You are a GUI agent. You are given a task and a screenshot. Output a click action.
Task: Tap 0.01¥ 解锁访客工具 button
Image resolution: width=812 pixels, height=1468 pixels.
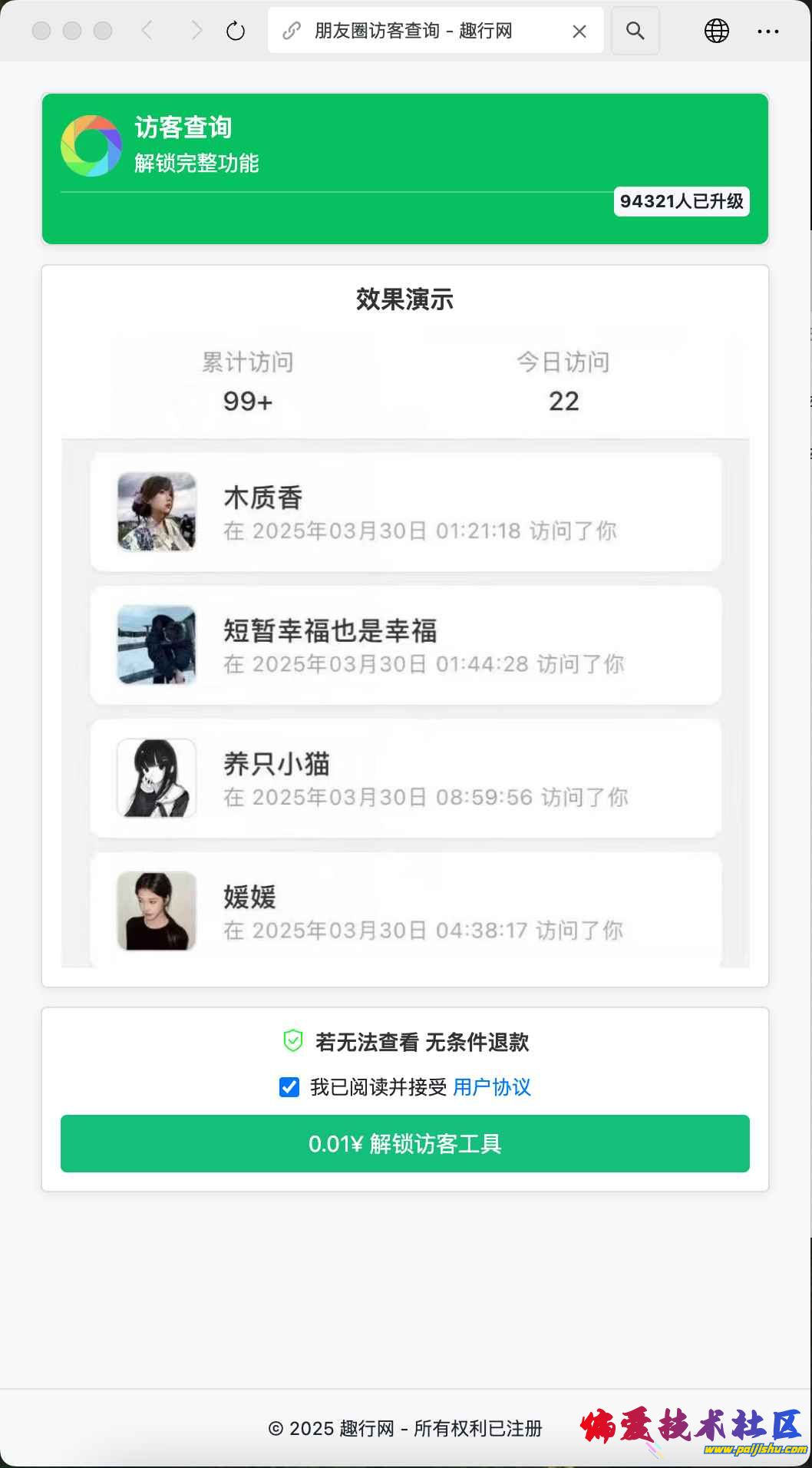[405, 1144]
